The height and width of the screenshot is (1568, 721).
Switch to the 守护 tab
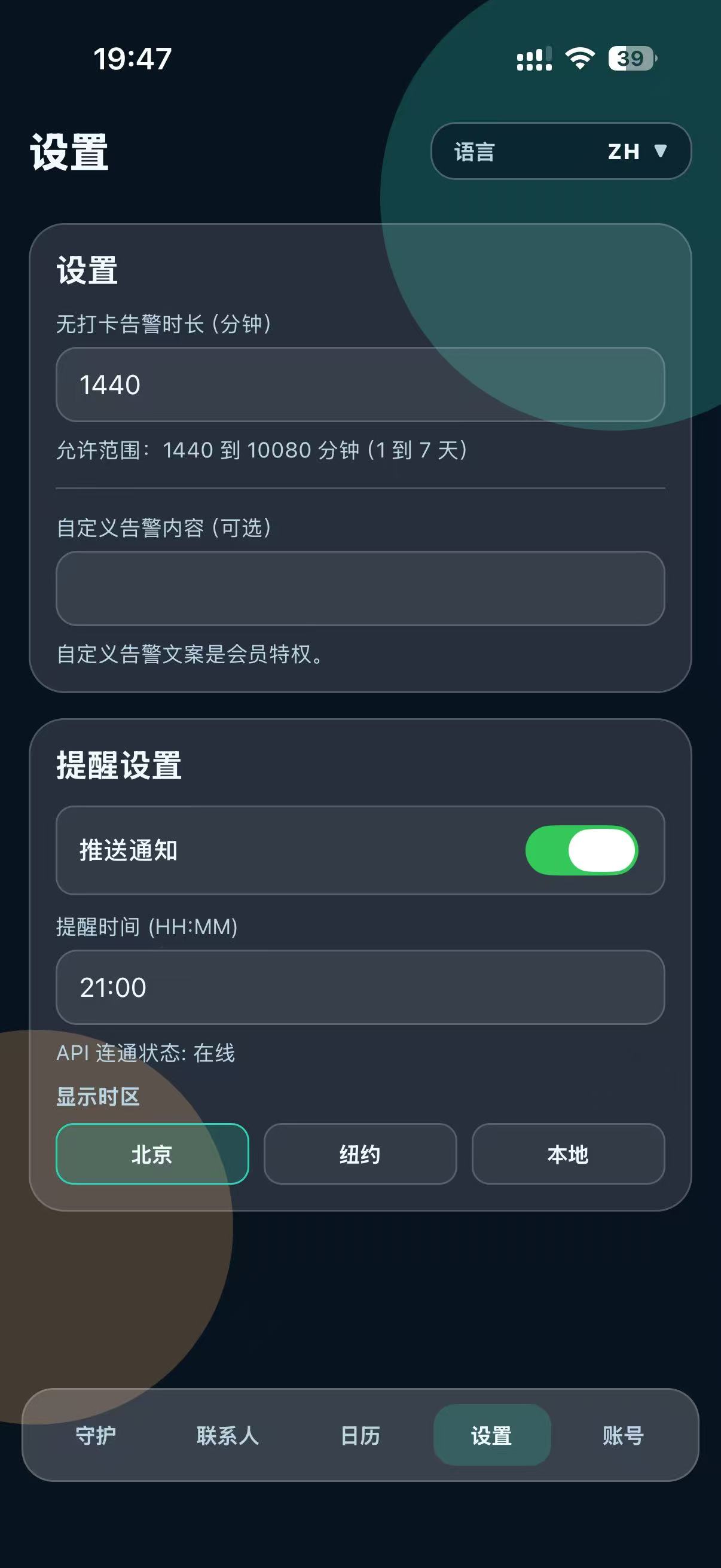pos(97,1436)
